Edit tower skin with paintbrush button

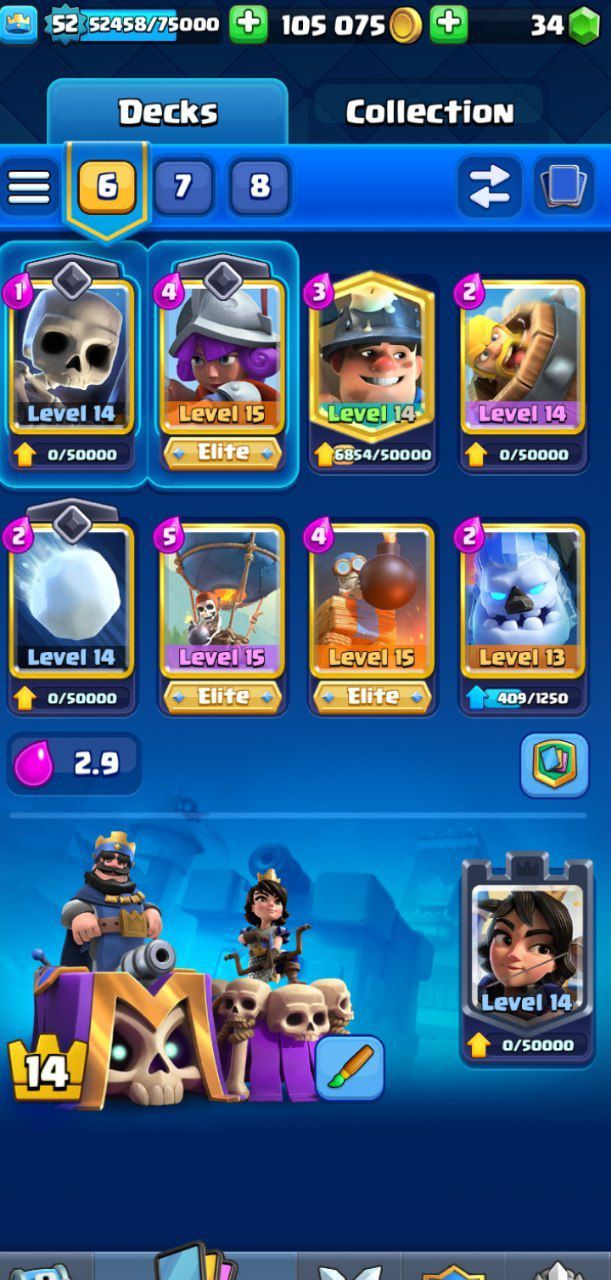tap(350, 1067)
